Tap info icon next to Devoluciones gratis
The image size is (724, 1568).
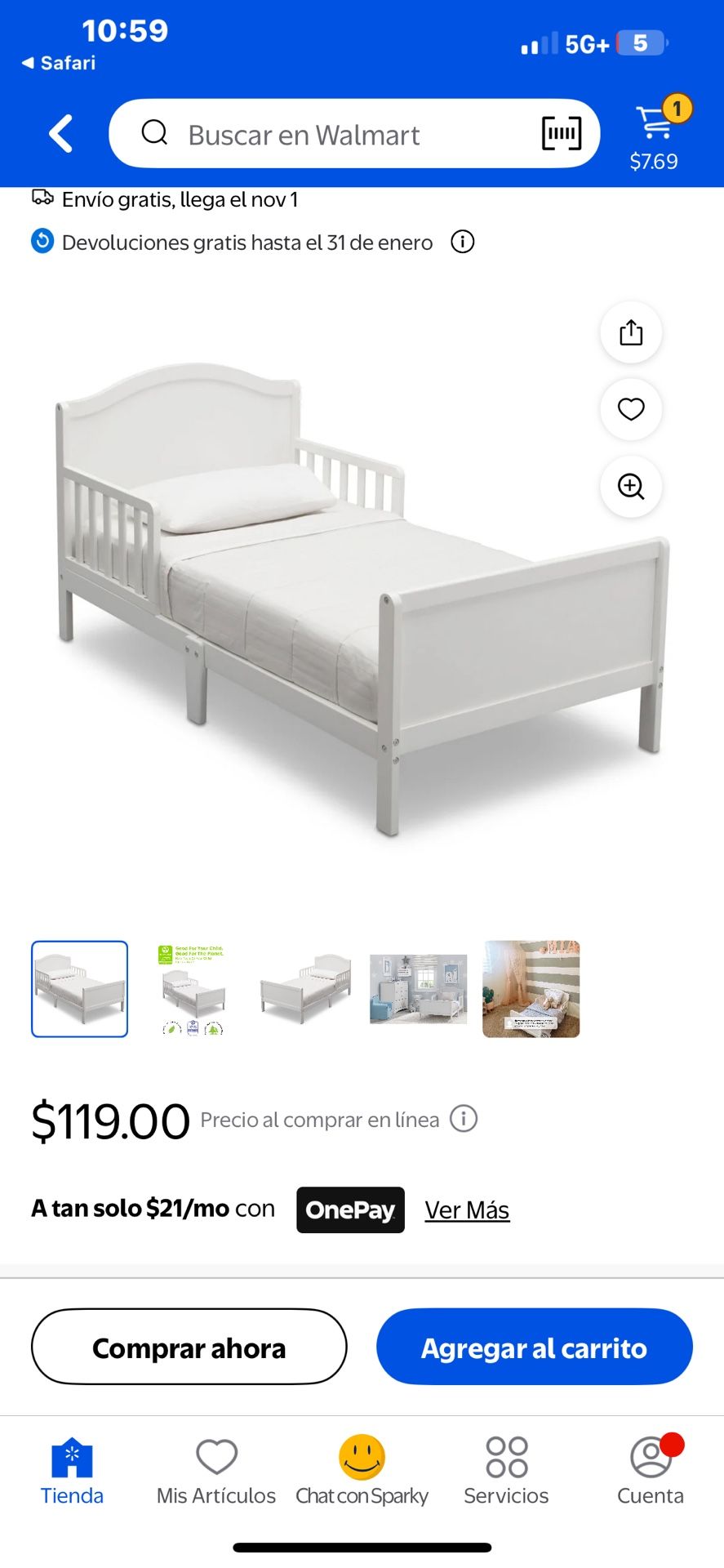tap(462, 242)
